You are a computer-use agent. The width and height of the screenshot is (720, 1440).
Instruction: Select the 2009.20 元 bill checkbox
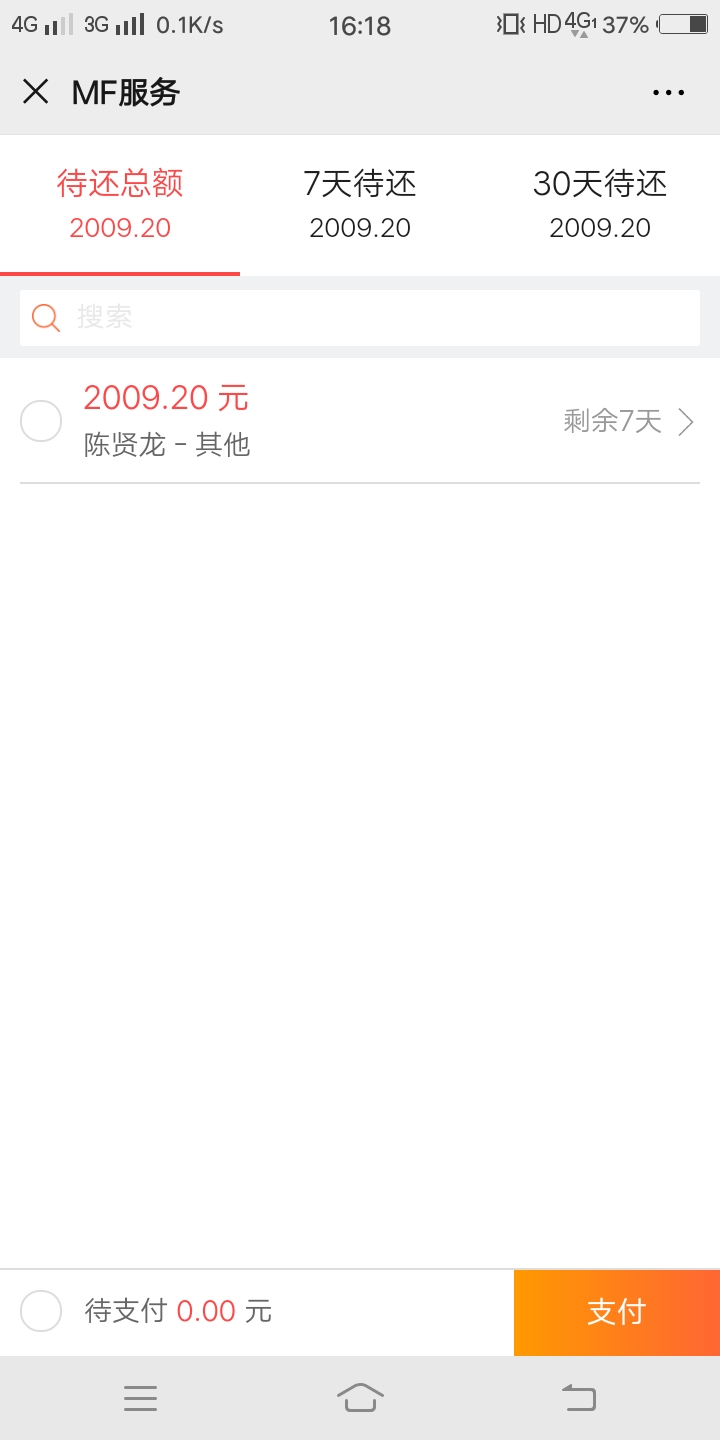(41, 421)
